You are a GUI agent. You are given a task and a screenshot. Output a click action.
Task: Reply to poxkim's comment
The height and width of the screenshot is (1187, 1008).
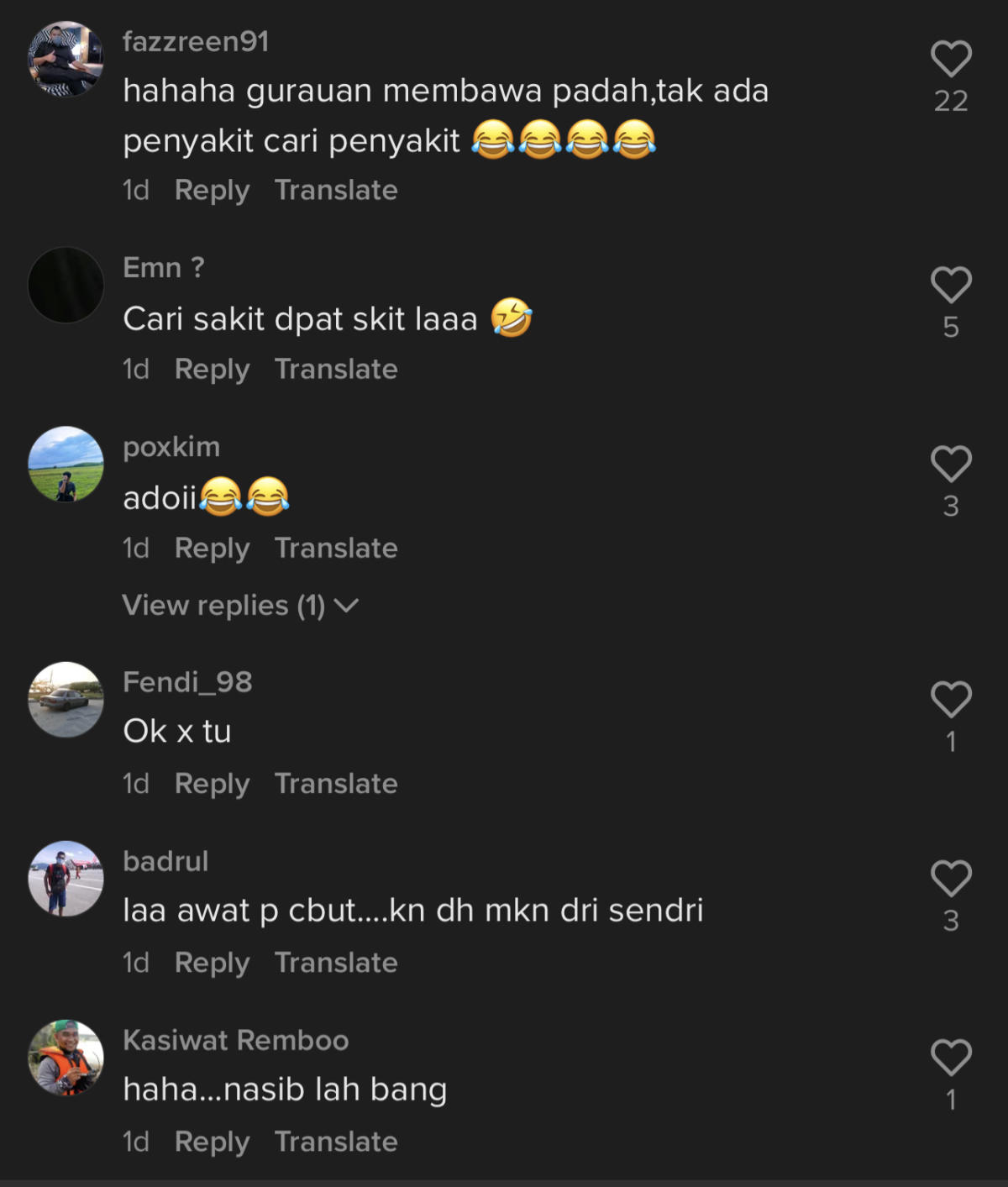tap(212, 549)
